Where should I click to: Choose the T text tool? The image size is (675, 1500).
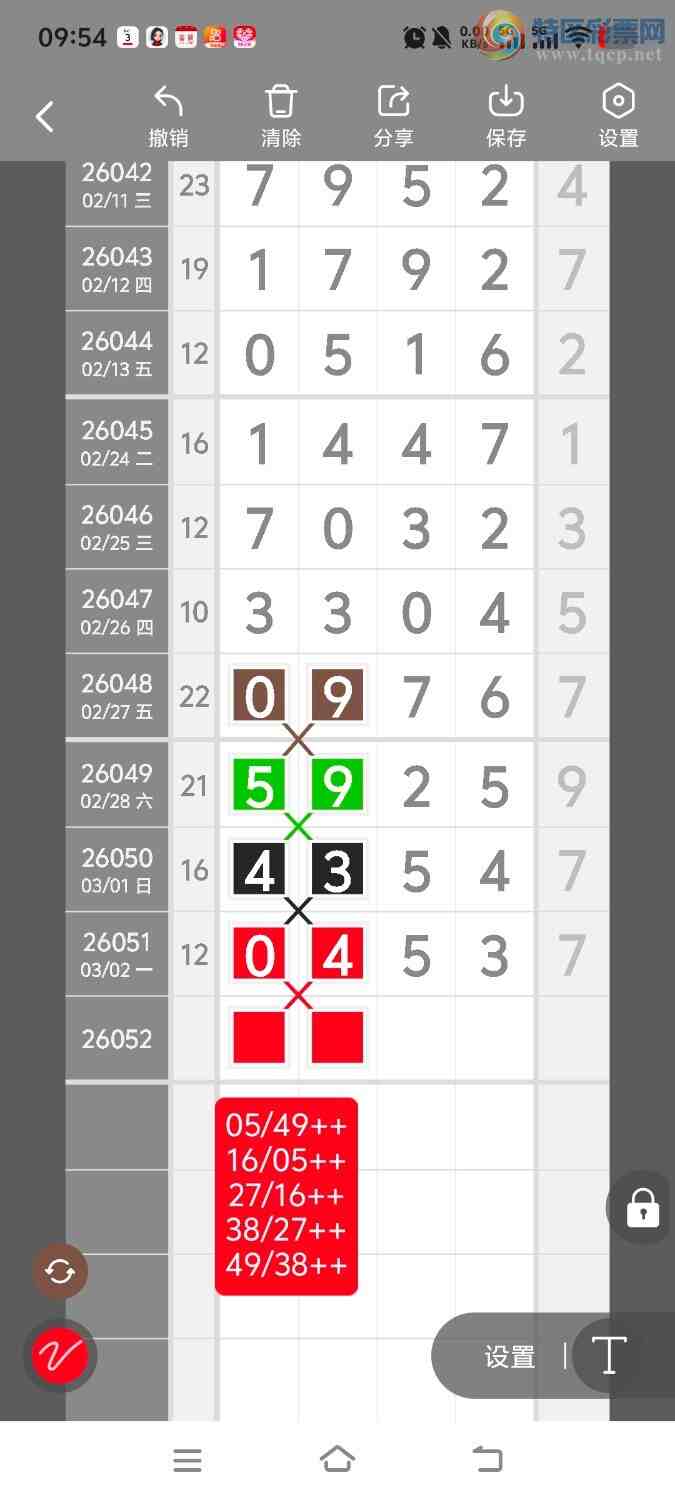tap(608, 1356)
